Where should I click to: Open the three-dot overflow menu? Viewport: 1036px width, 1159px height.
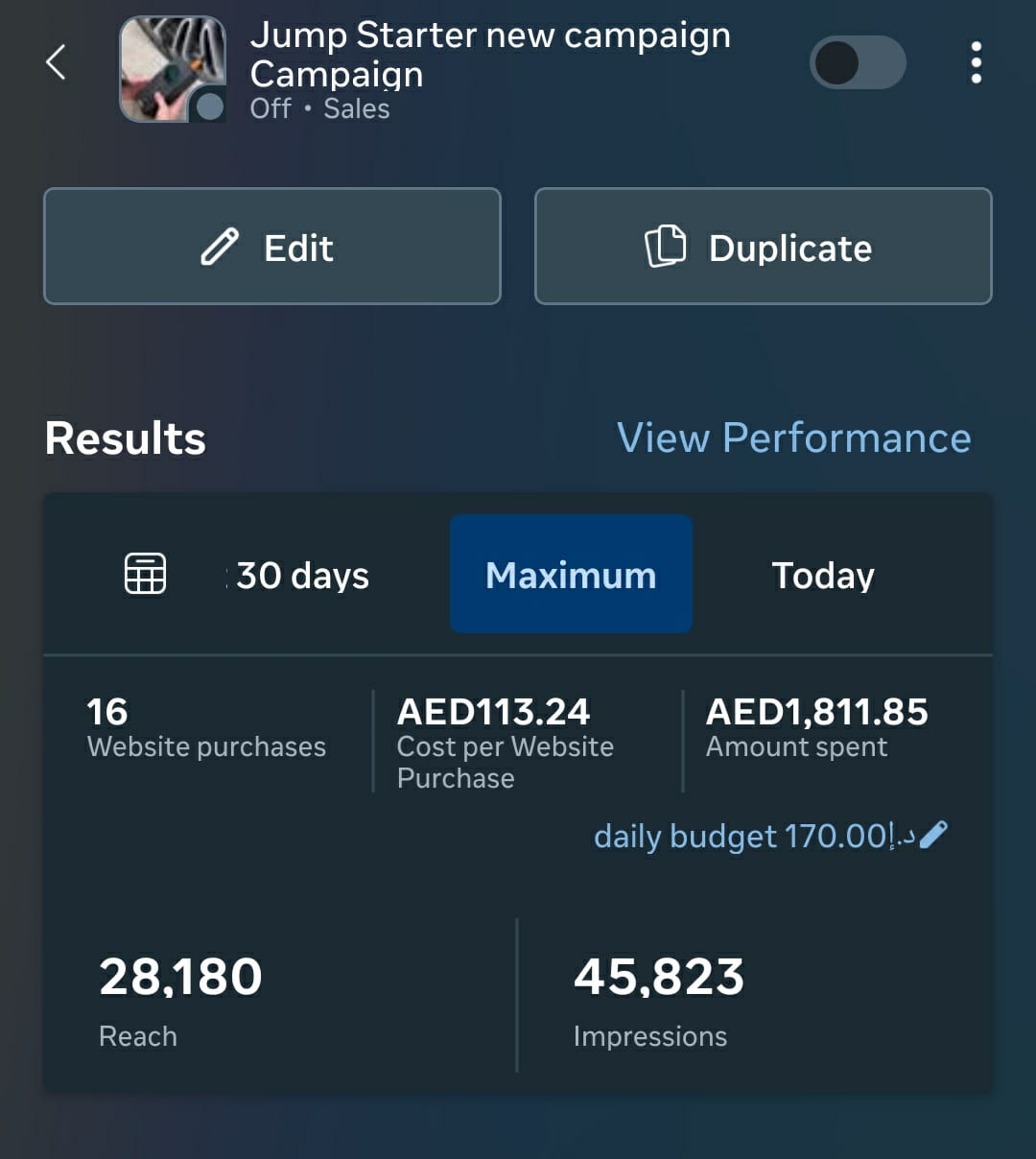976,63
